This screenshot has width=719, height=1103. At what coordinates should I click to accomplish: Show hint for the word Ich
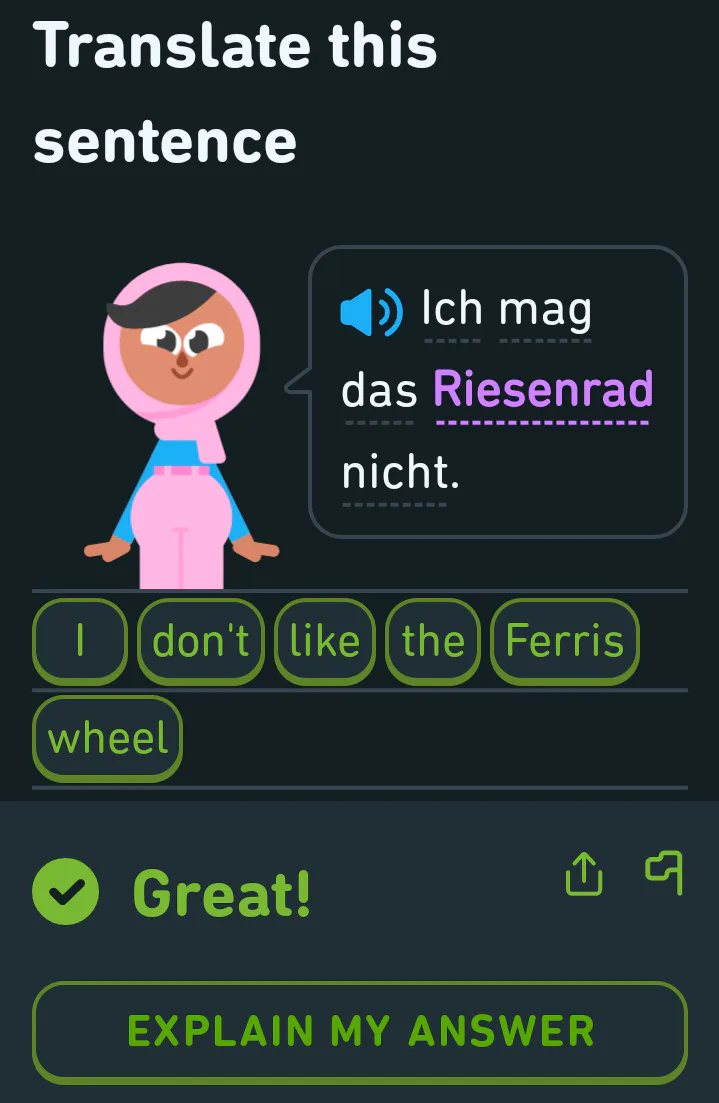click(452, 310)
